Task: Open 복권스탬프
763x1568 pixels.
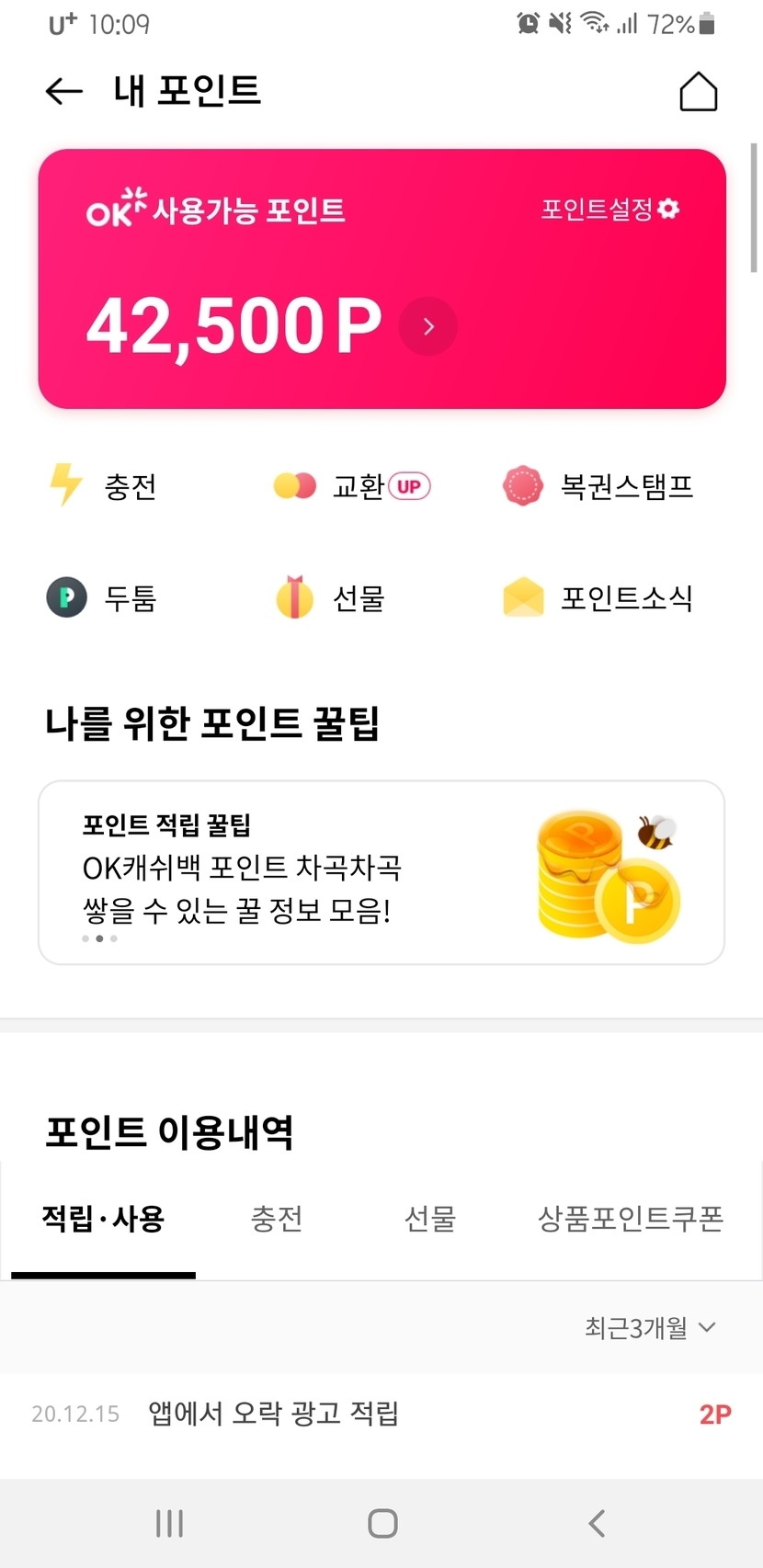Action: pos(598,486)
